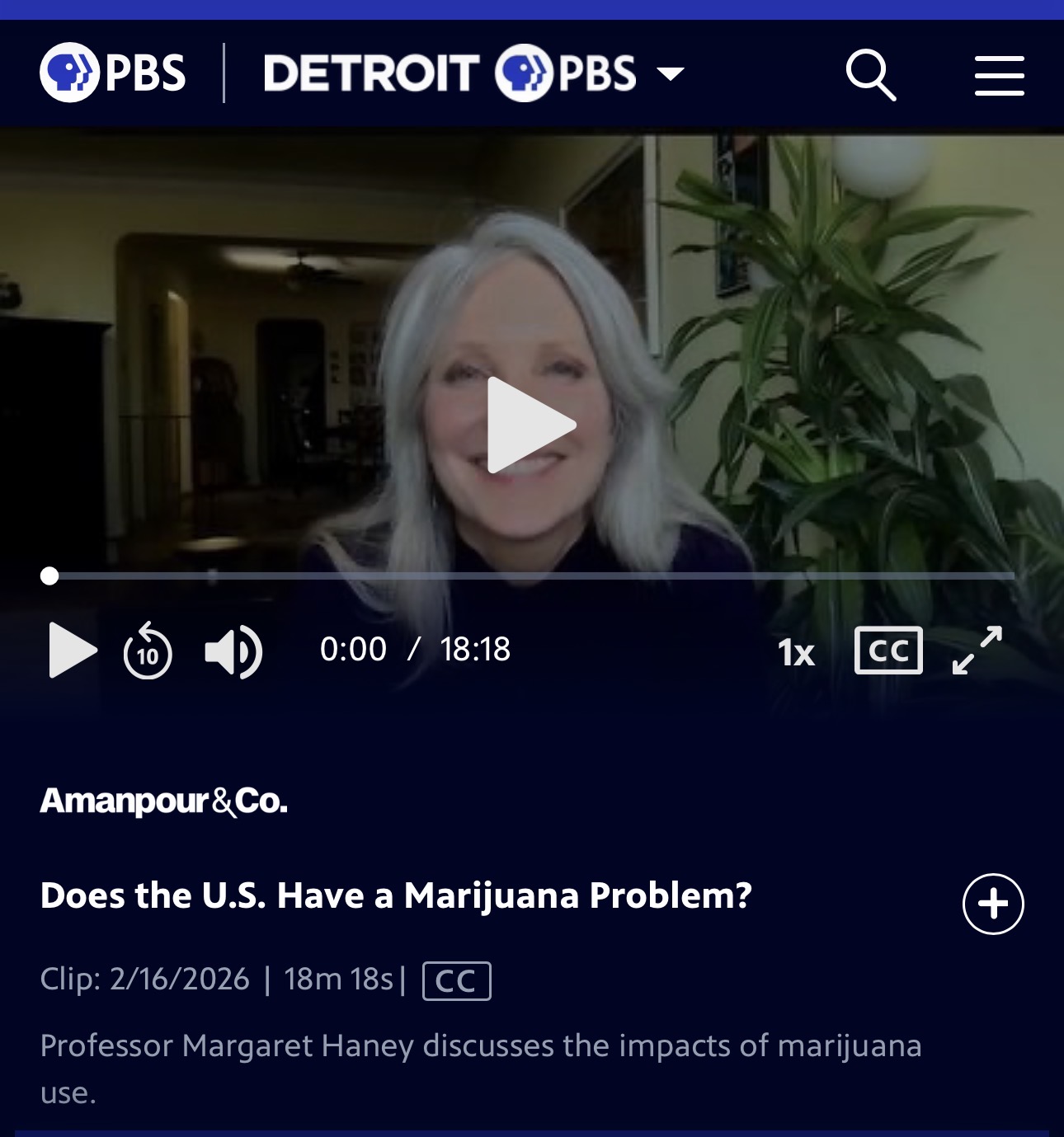Add this clip to My List
The height and width of the screenshot is (1137, 1064).
pos(993,904)
